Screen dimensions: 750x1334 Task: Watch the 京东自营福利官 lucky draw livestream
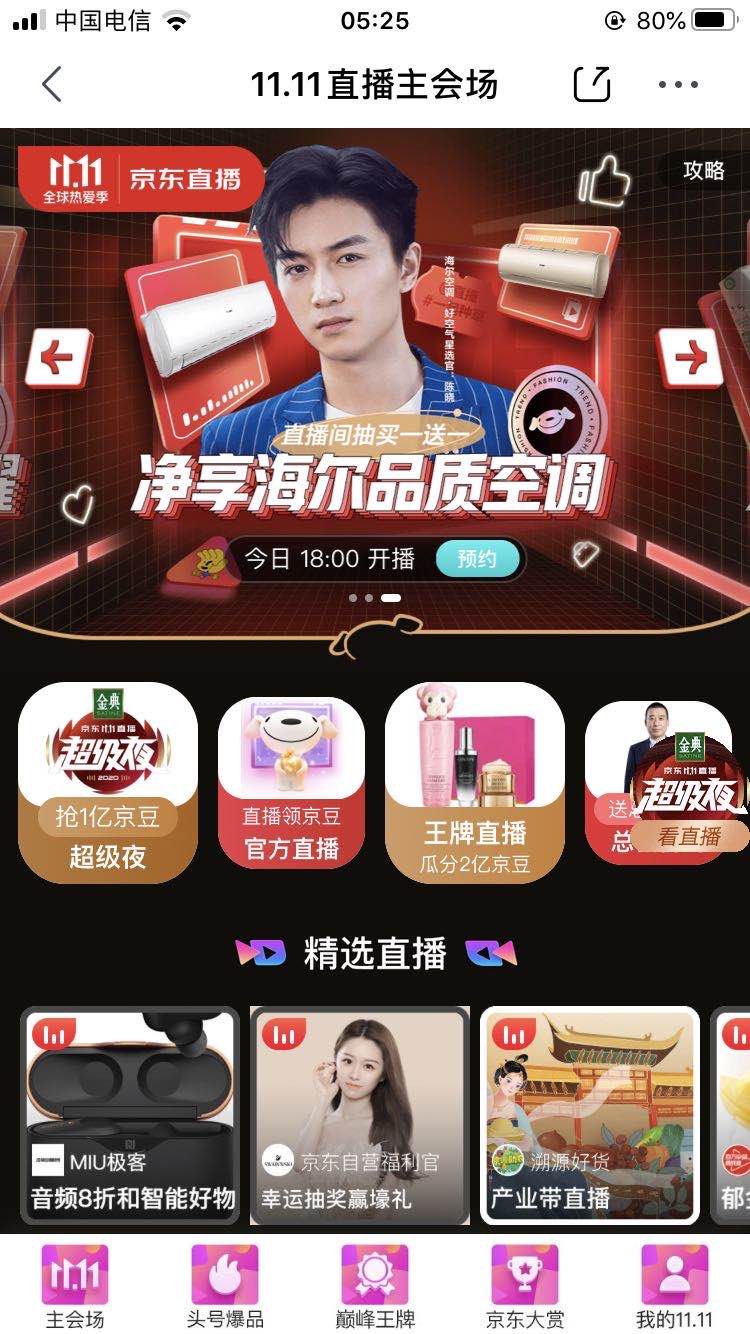coord(360,1115)
